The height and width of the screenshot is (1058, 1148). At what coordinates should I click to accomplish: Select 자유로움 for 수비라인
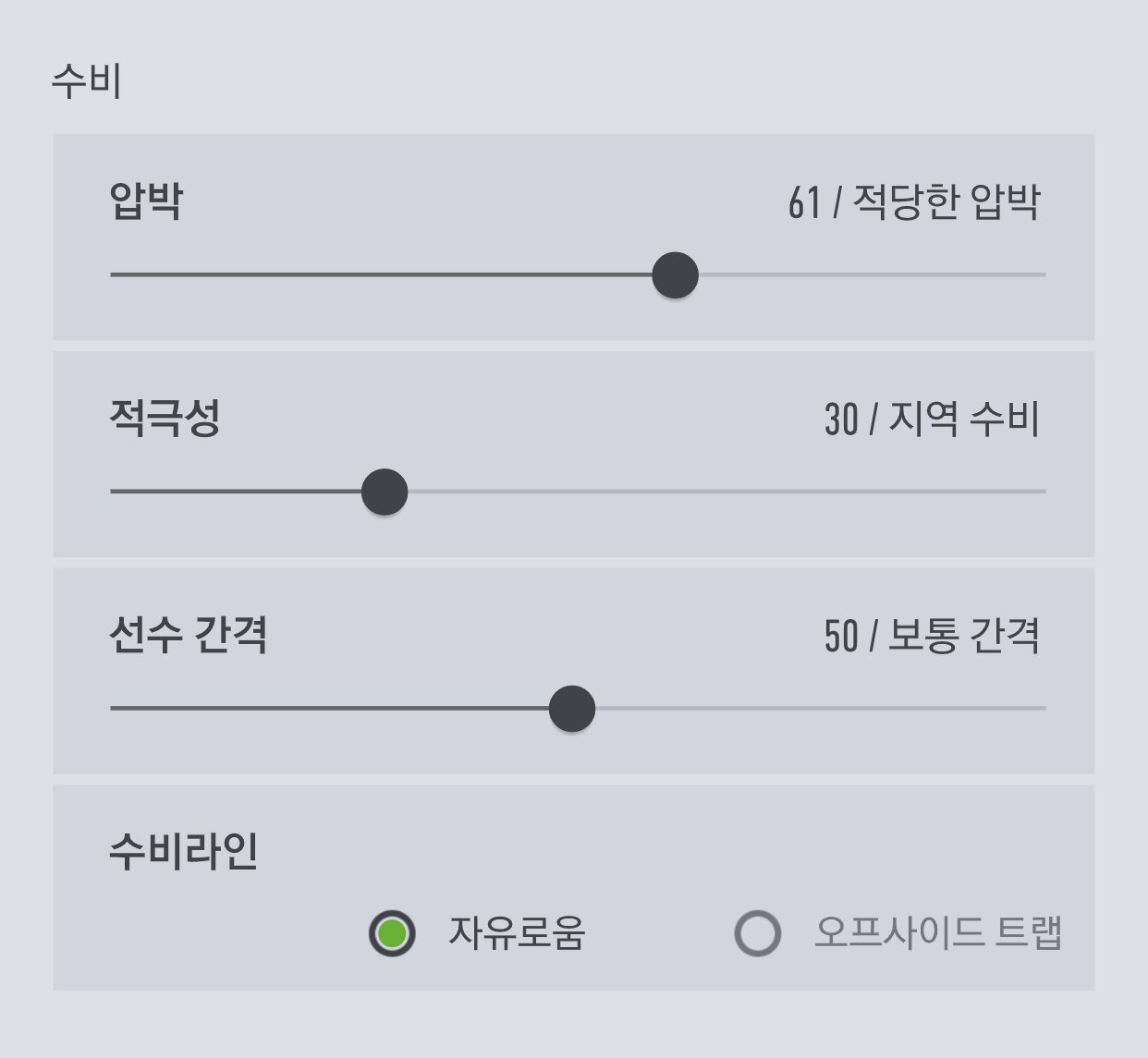point(392,933)
